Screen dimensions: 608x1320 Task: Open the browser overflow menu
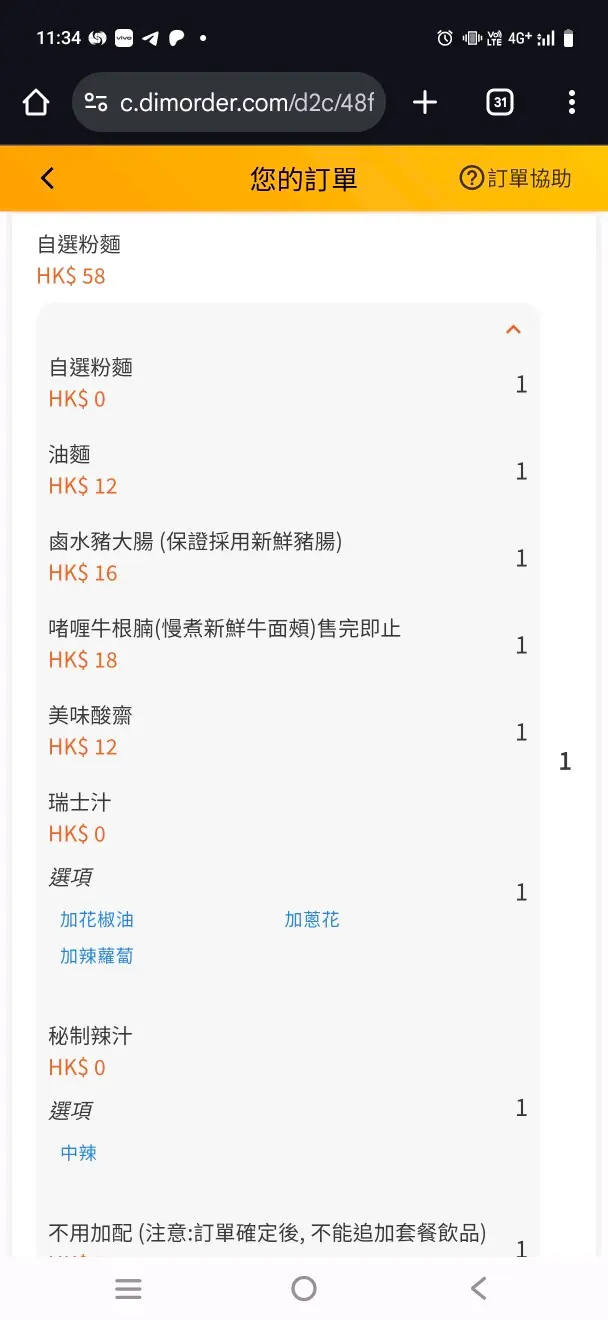click(571, 102)
